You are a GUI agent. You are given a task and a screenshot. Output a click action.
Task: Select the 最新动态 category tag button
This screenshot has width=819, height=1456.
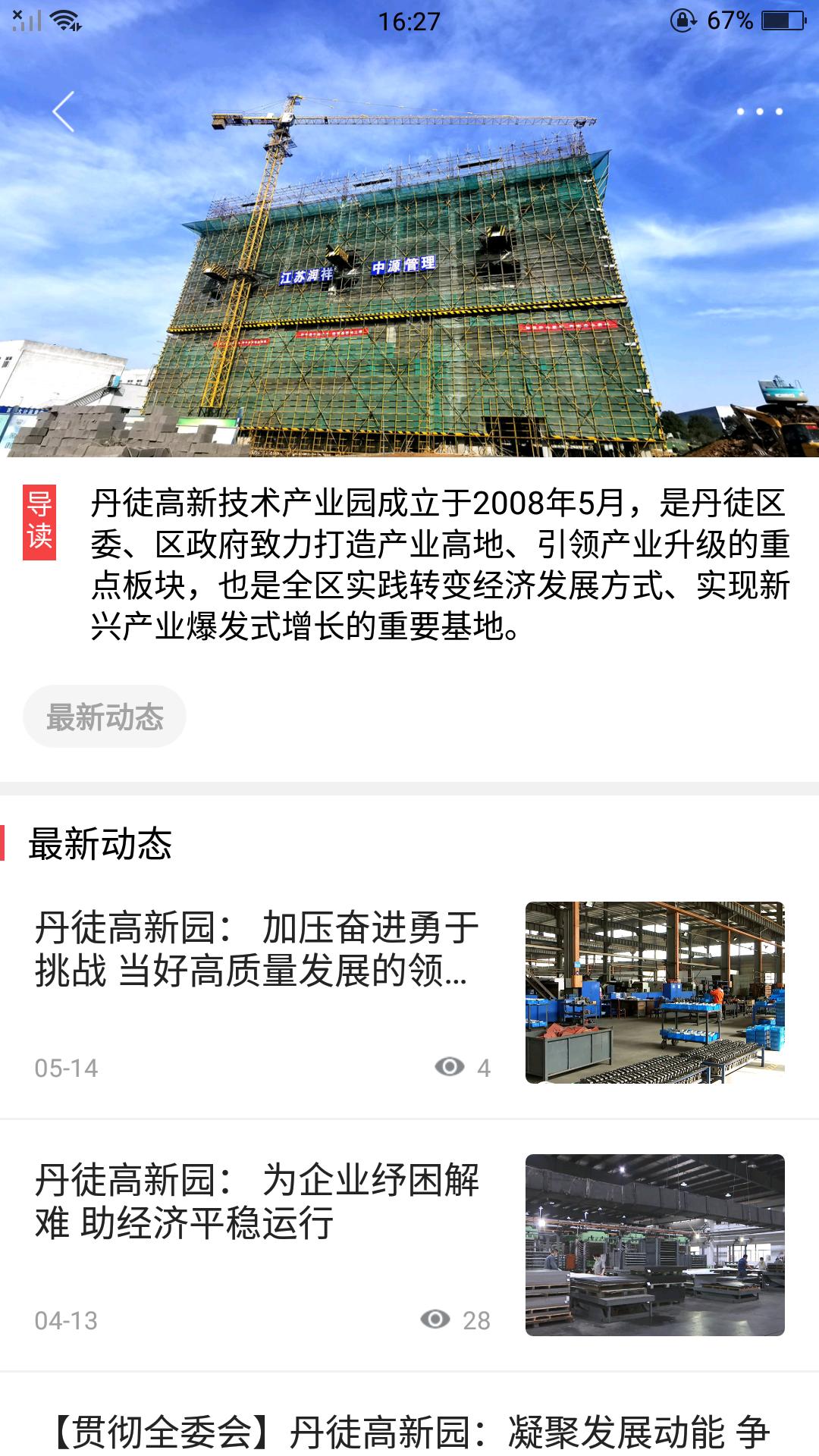click(105, 714)
